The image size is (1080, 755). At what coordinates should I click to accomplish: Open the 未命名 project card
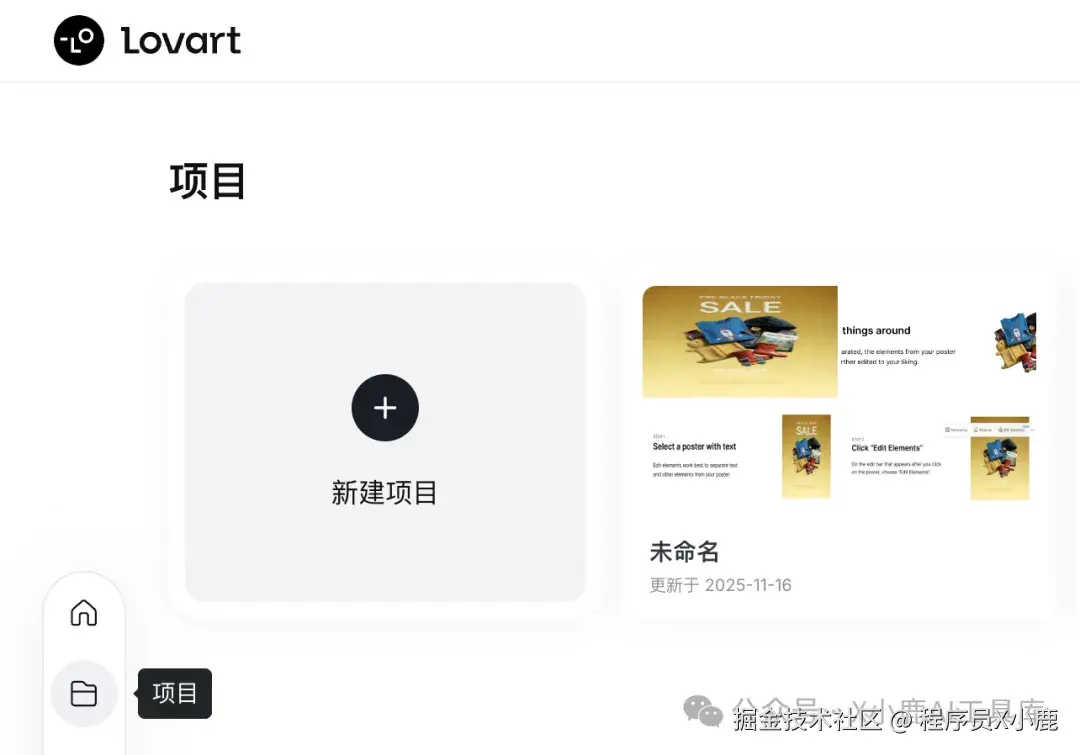(838, 440)
